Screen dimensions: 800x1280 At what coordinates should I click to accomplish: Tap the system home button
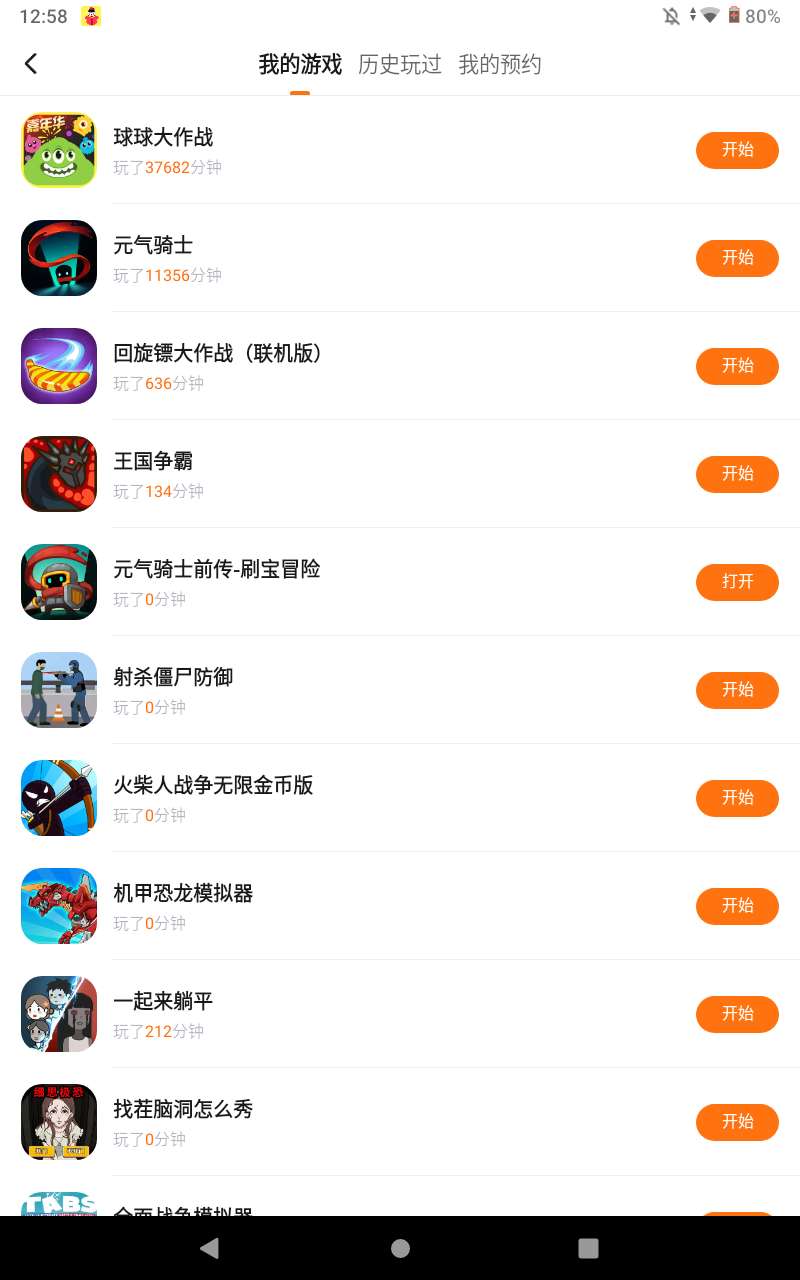point(400,1248)
